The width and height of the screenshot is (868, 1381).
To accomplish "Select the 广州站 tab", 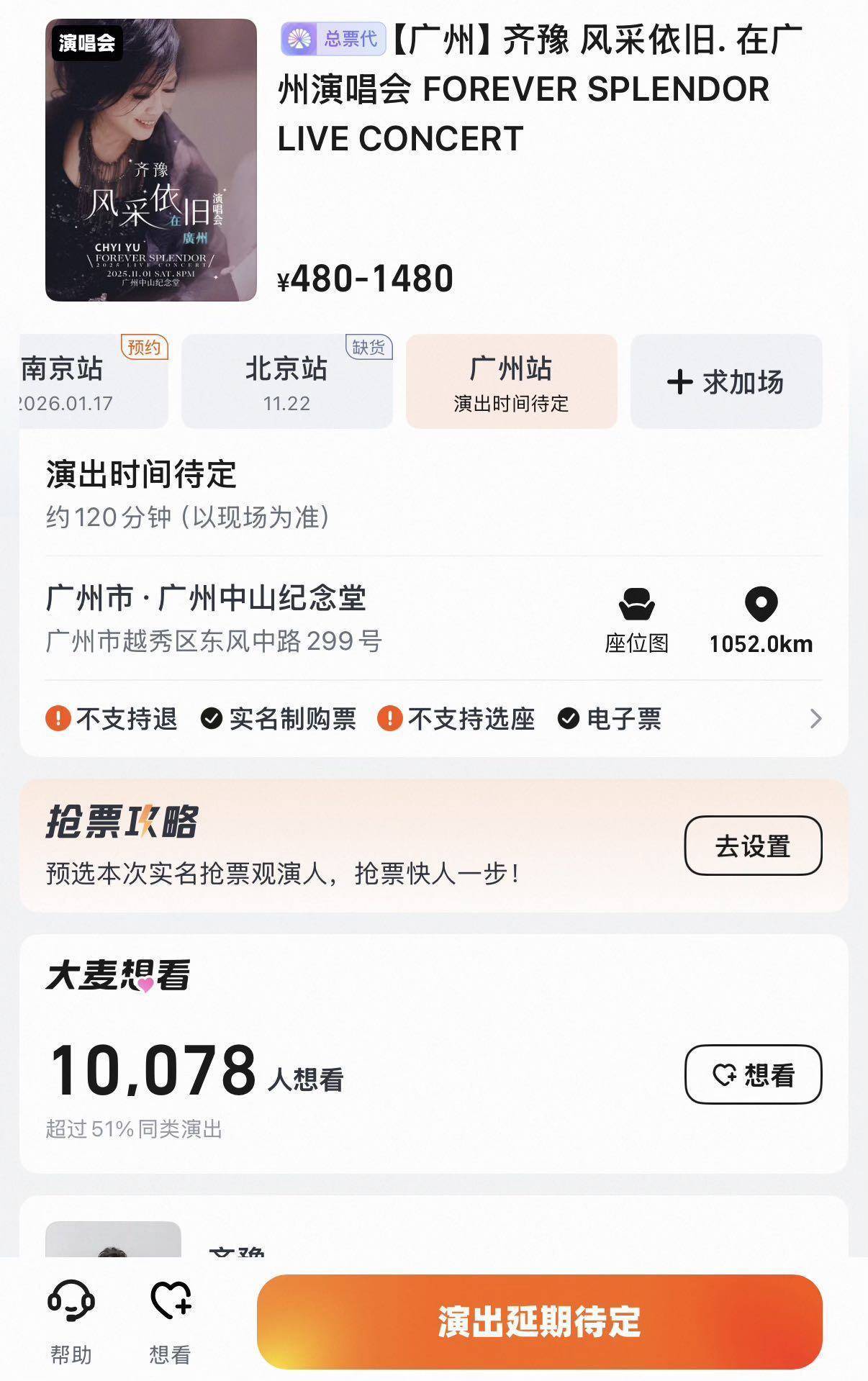I will (x=511, y=381).
